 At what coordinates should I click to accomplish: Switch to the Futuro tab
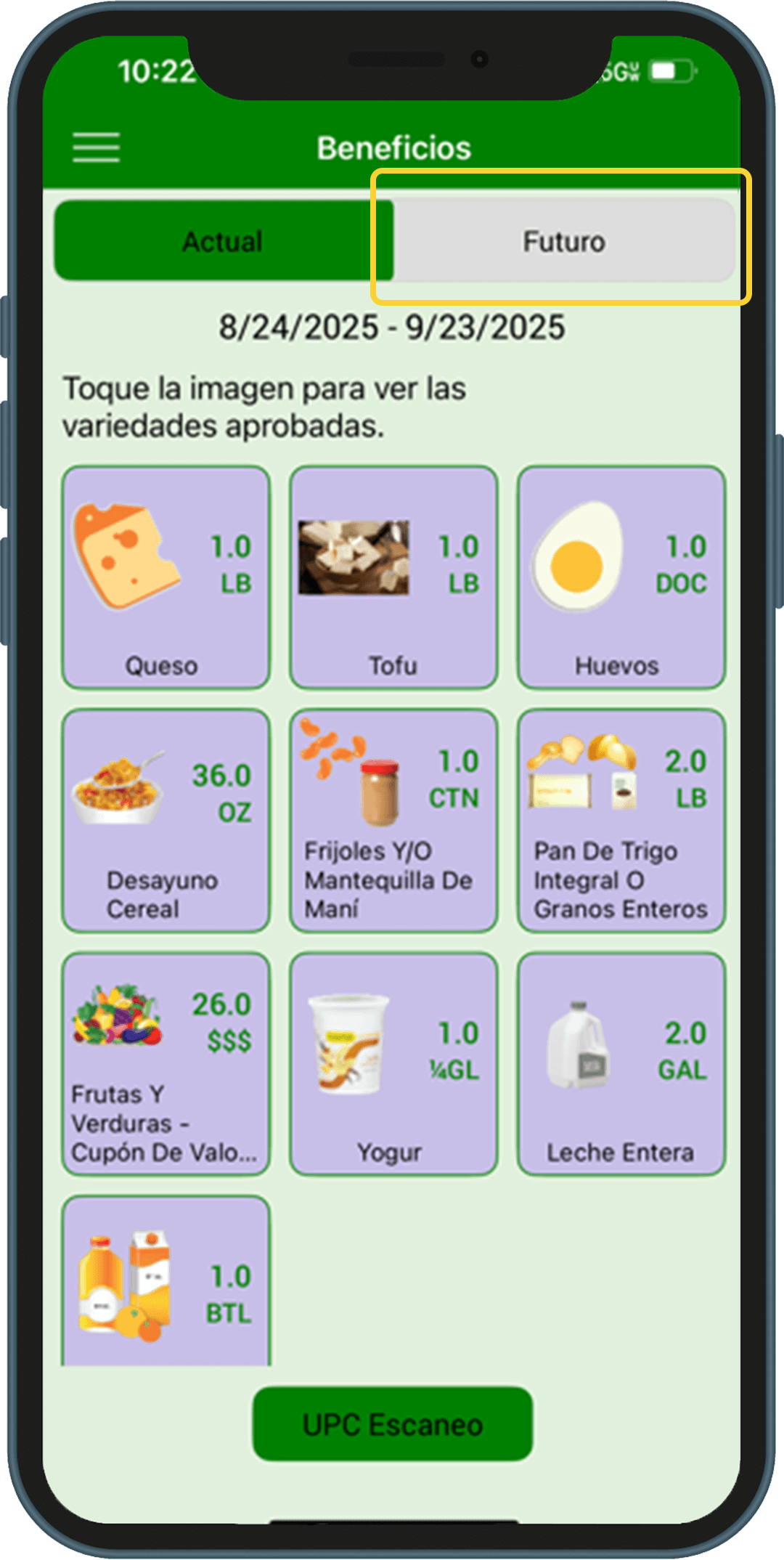(563, 241)
